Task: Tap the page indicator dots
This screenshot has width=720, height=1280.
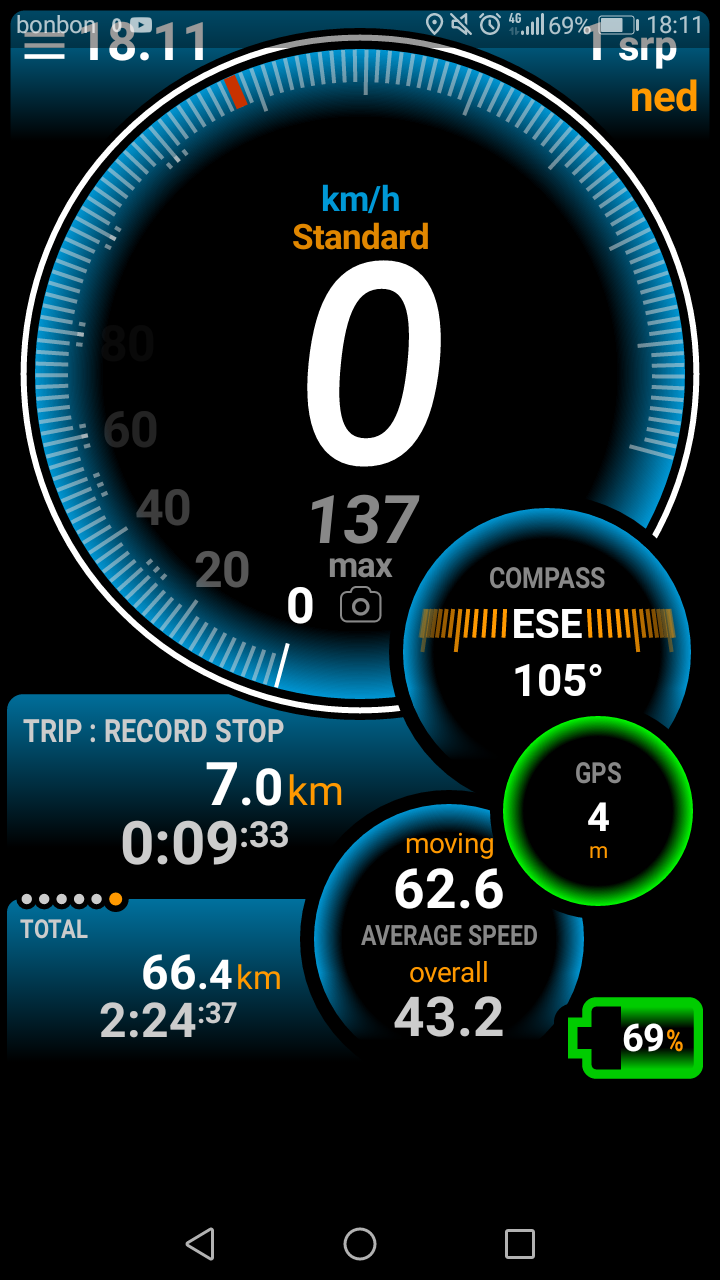Action: coord(72,899)
